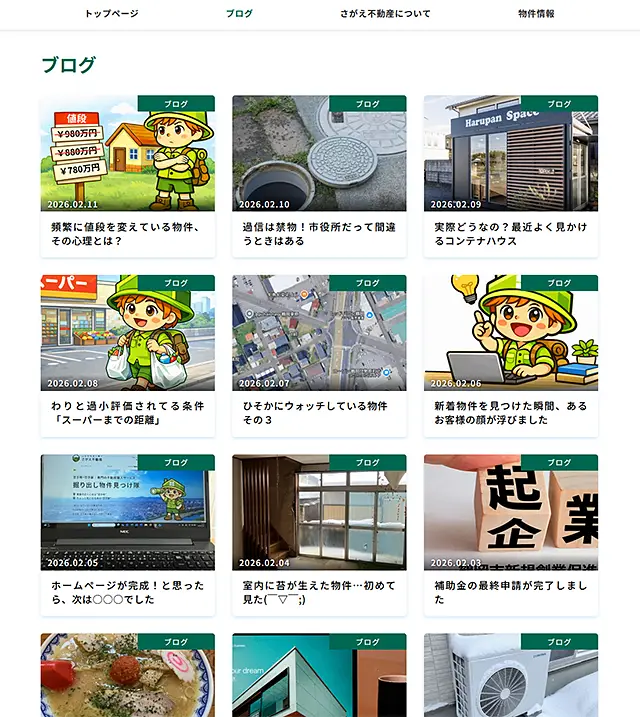Open ひそかにウォッチしている物件 その３

click(x=317, y=413)
